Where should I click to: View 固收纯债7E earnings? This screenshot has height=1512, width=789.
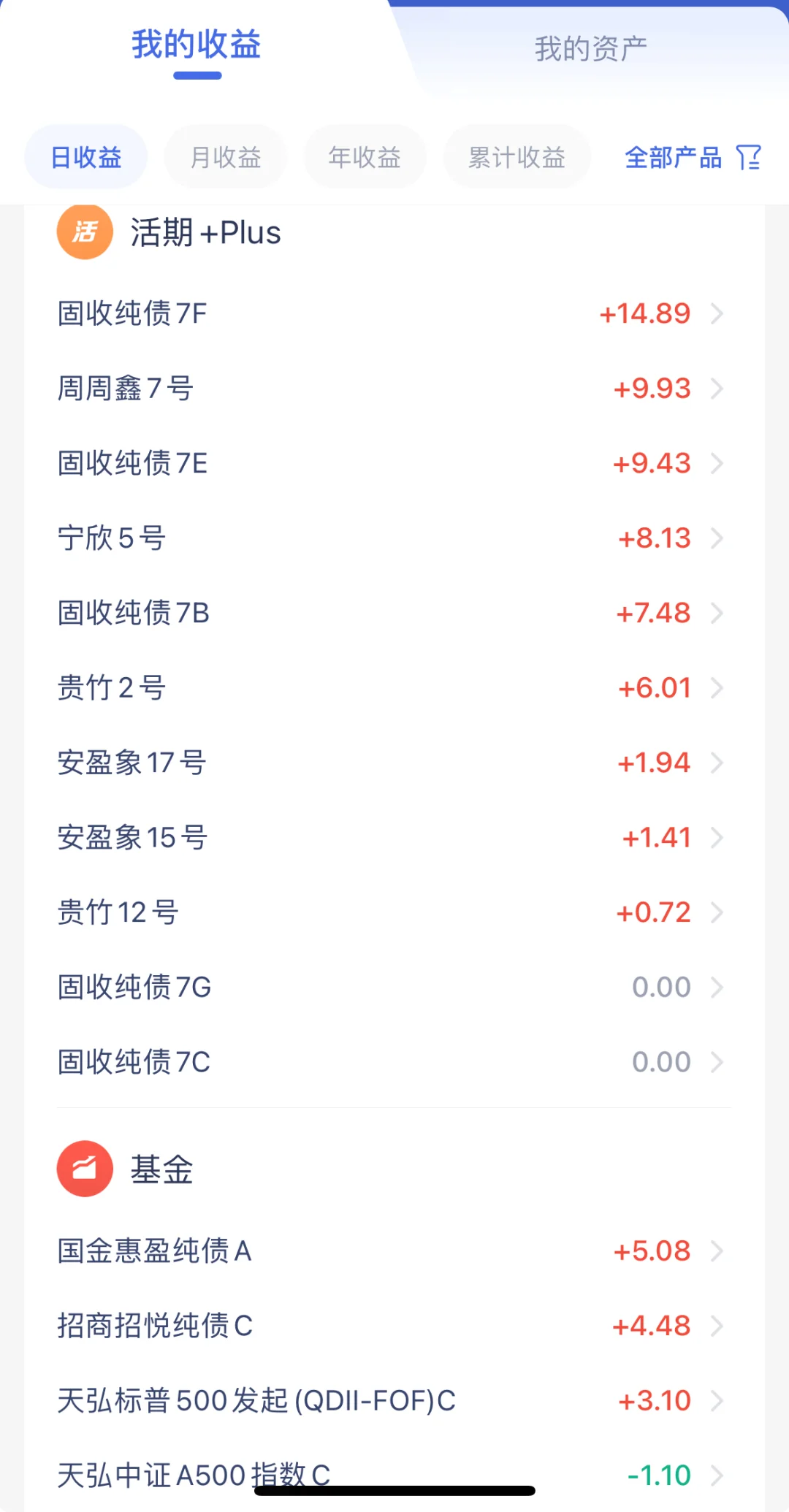(x=394, y=463)
